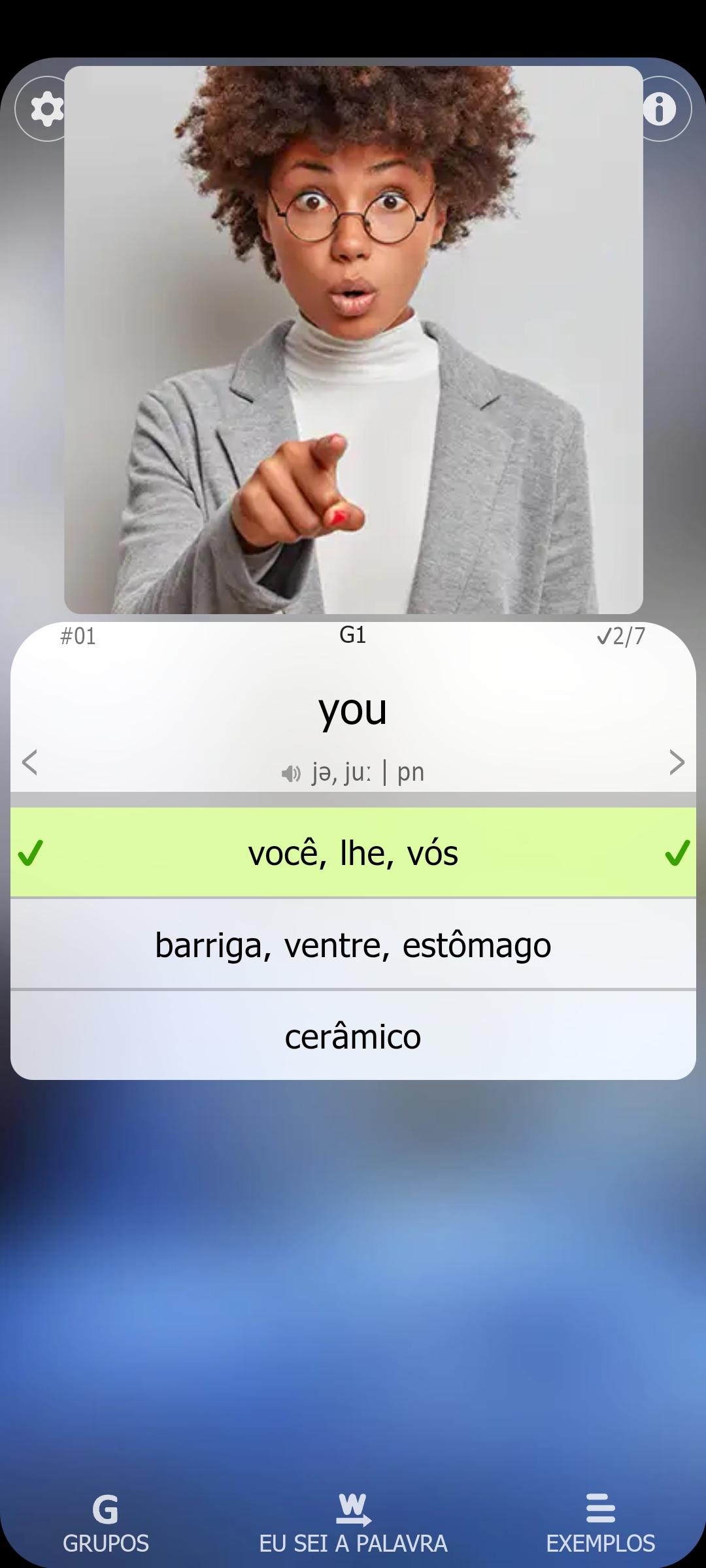Go to the next word card
The width and height of the screenshot is (706, 1568).
677,762
